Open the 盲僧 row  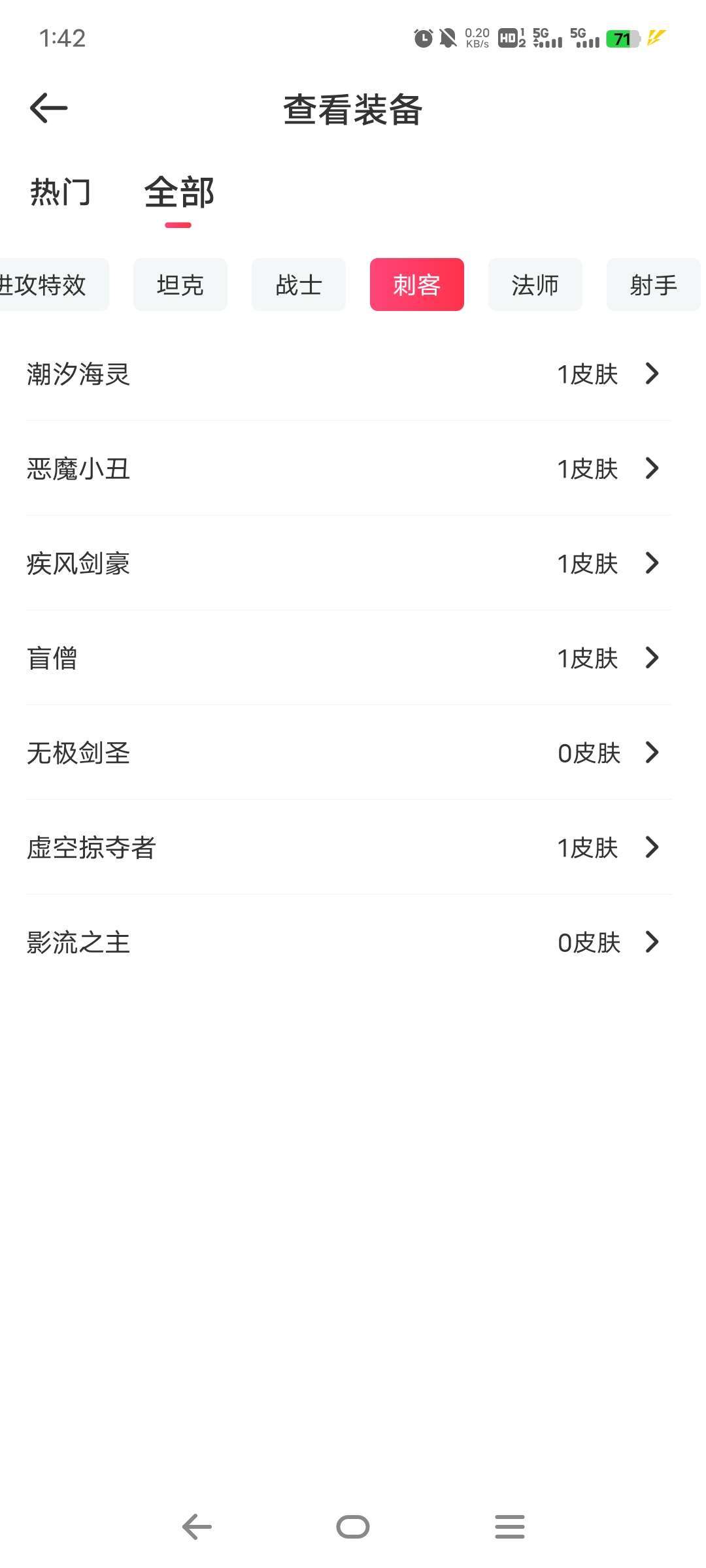coord(349,658)
